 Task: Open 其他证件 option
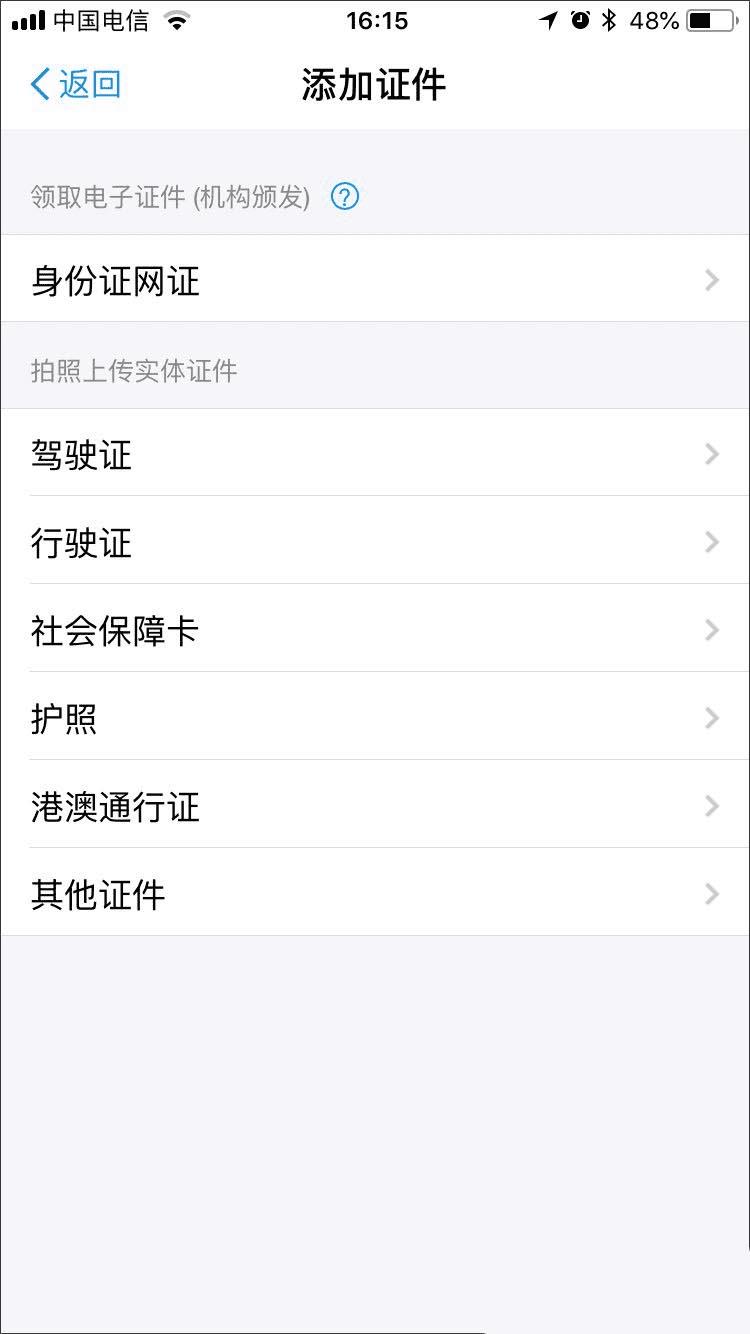click(x=375, y=894)
